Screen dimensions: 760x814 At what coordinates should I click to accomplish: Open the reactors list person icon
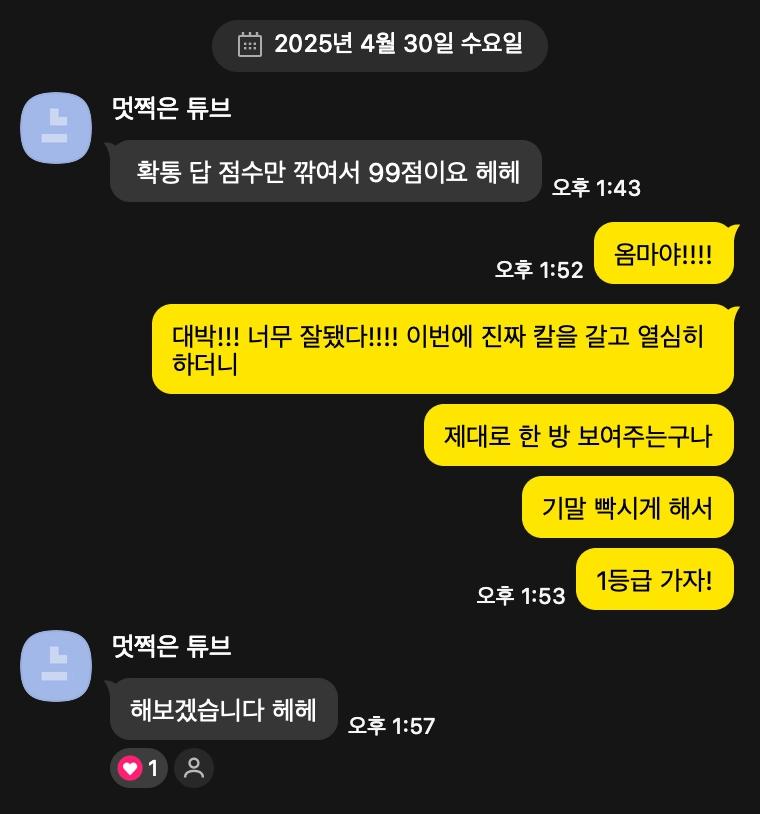[194, 768]
